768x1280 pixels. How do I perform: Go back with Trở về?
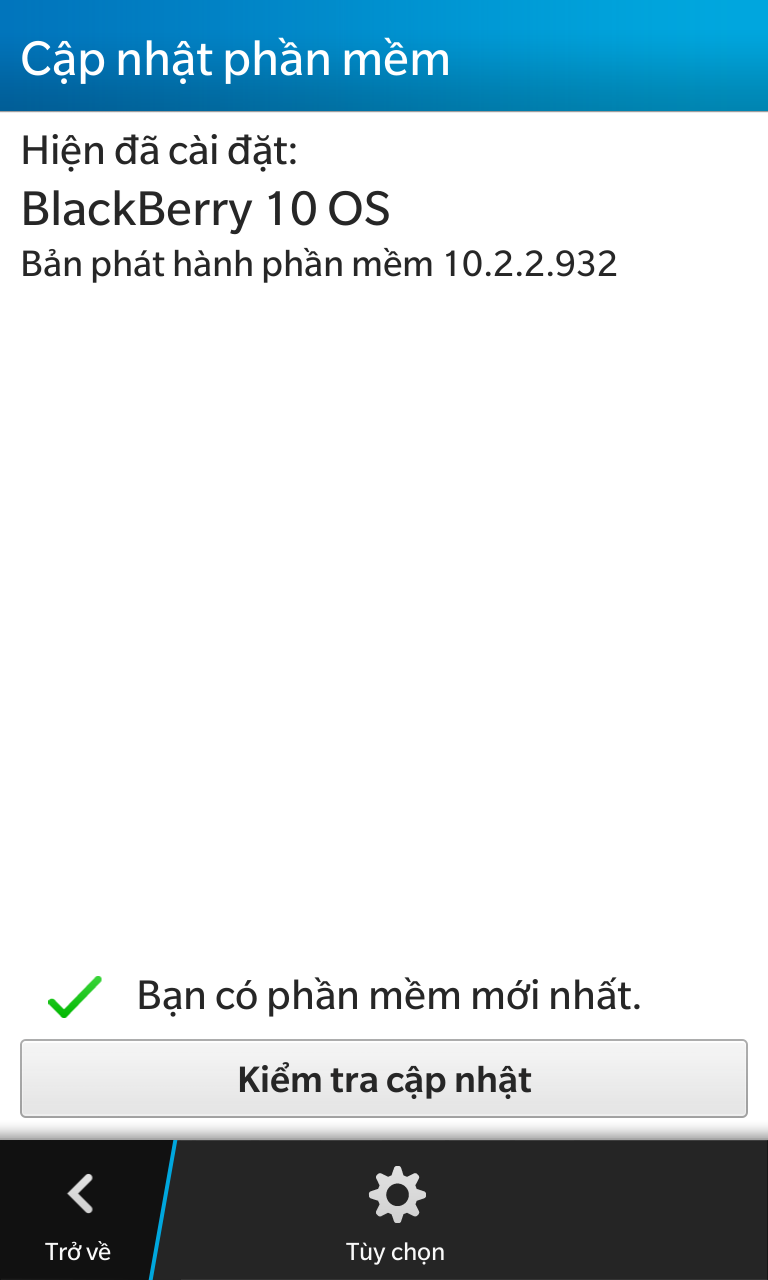point(78,1211)
